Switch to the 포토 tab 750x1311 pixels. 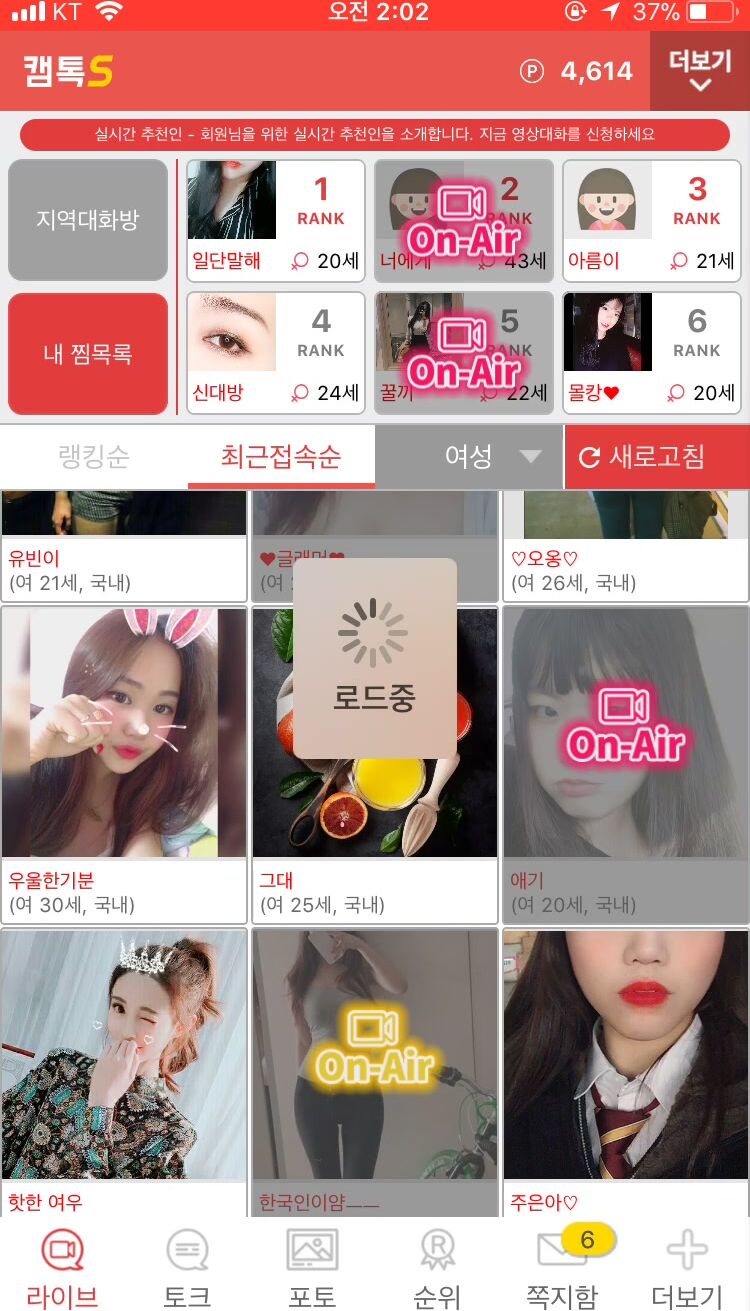click(x=312, y=1267)
